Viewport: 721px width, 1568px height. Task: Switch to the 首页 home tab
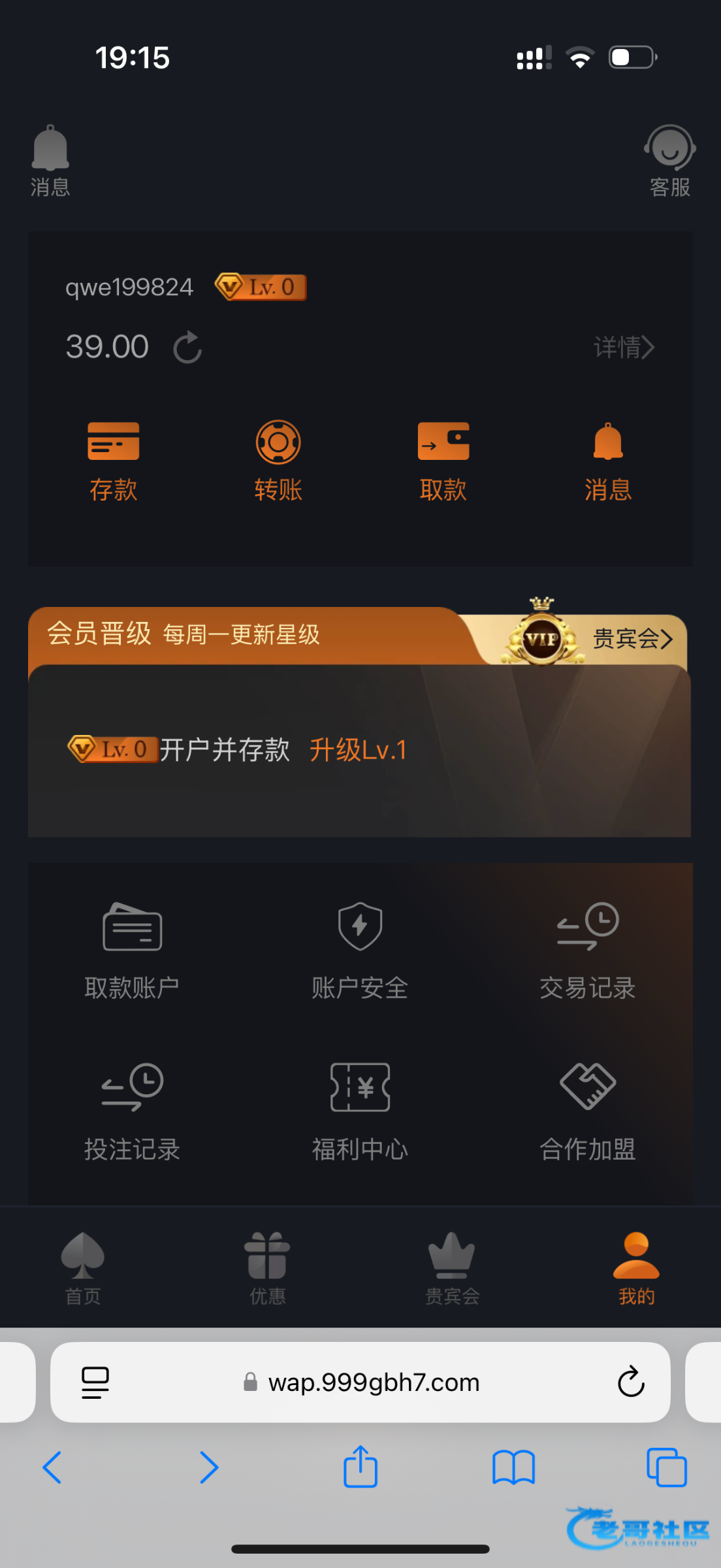pos(83,1269)
